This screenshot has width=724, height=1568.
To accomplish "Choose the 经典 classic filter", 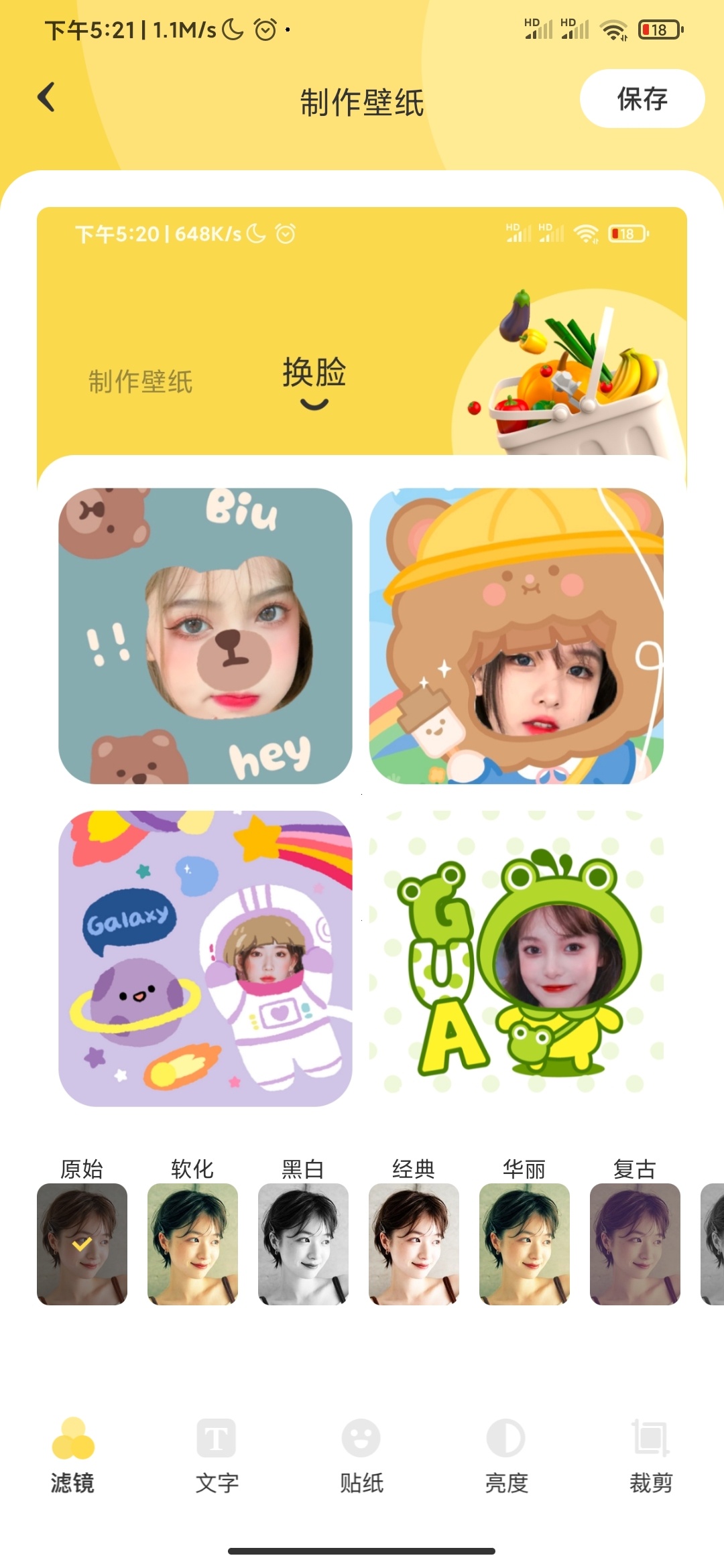I will pyautogui.click(x=414, y=1243).
